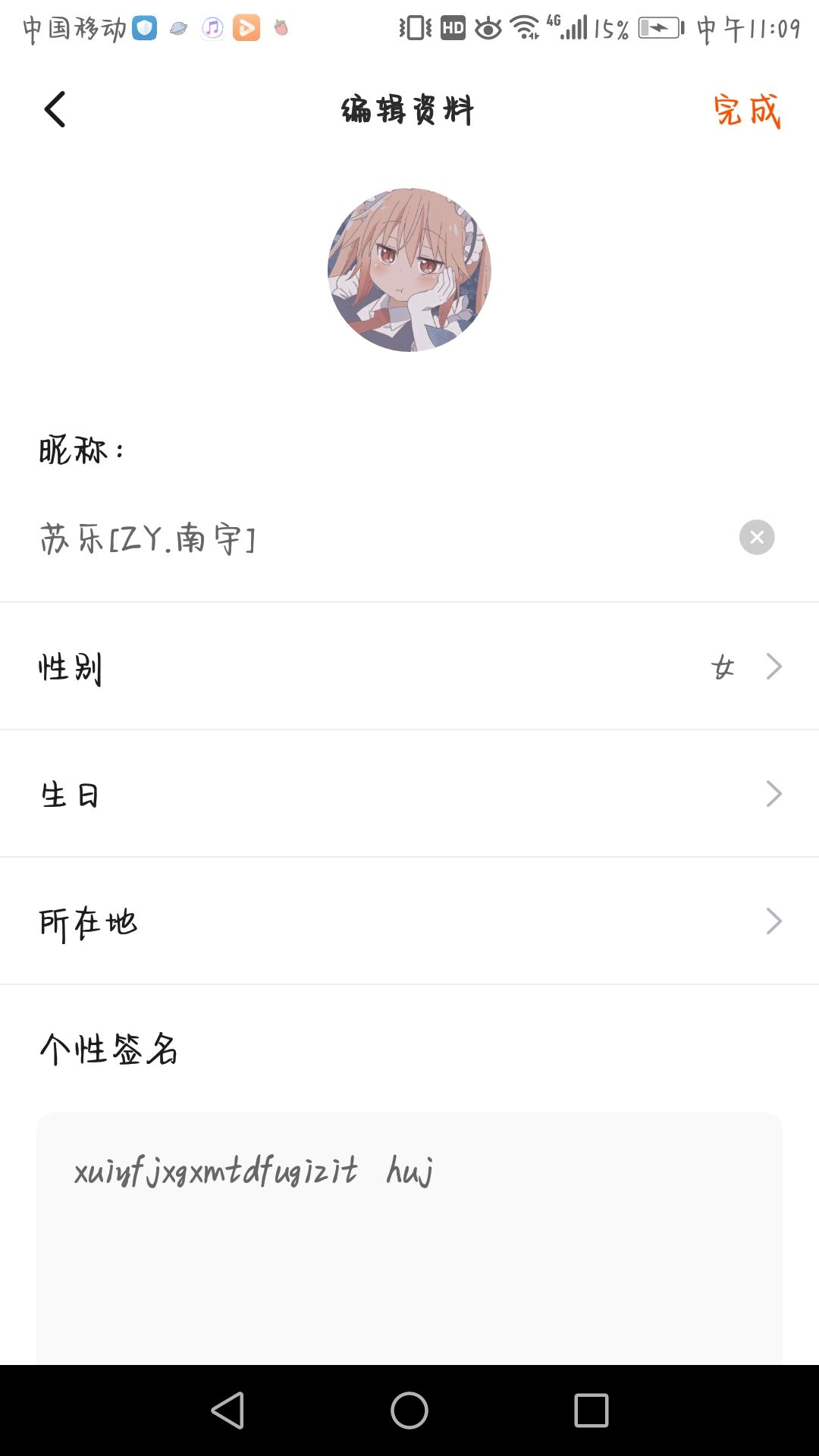The image size is (819, 1456).
Task: Open the system recent apps view
Action: pos(591,1410)
